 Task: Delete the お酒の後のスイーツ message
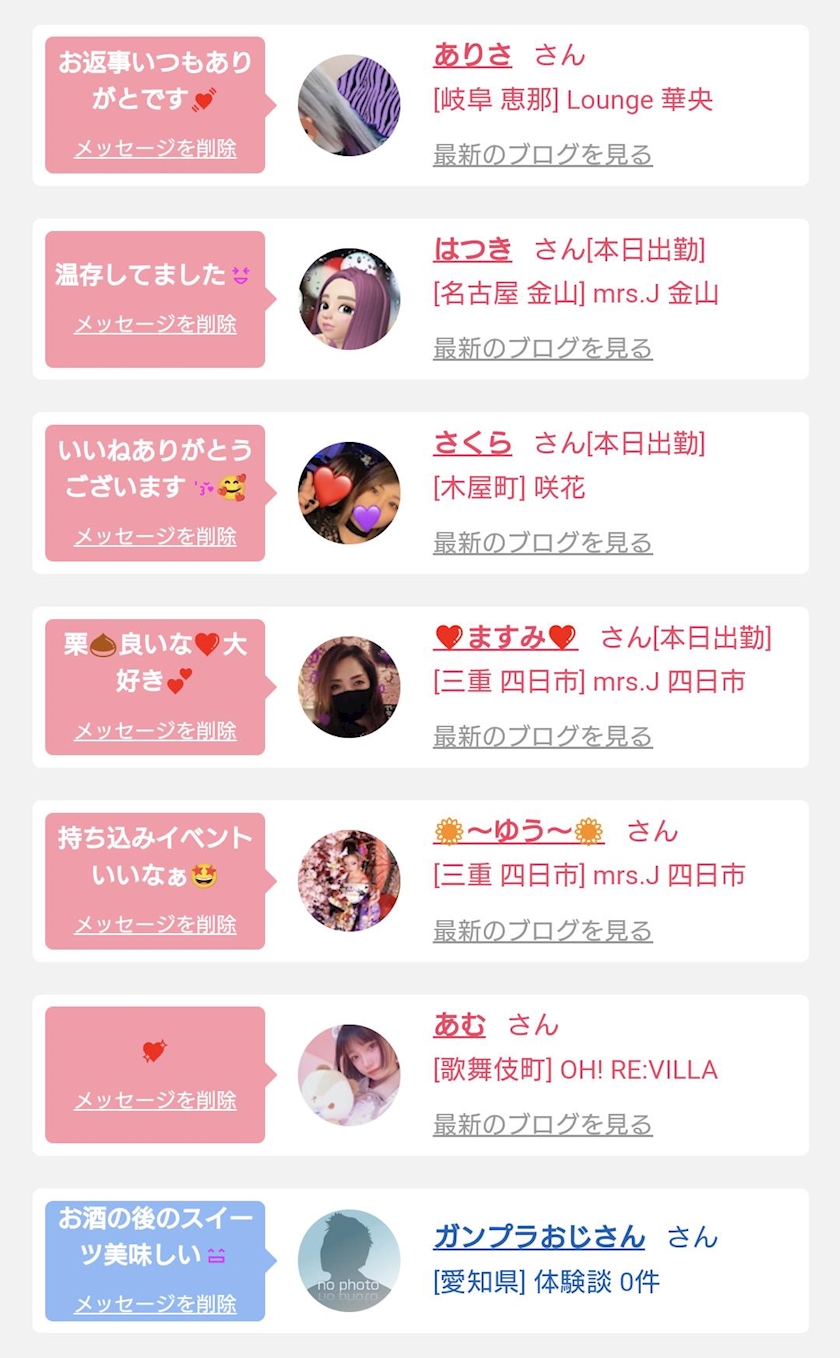(x=155, y=1304)
